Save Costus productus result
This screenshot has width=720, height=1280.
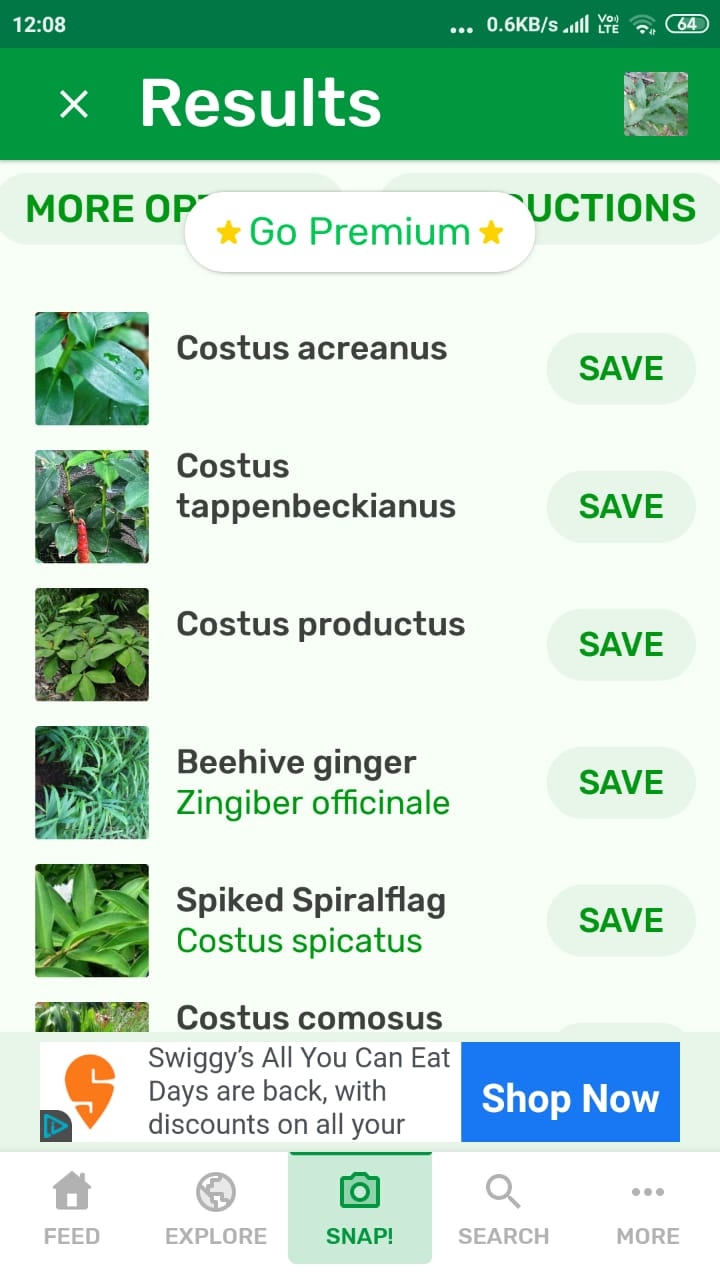click(x=620, y=645)
